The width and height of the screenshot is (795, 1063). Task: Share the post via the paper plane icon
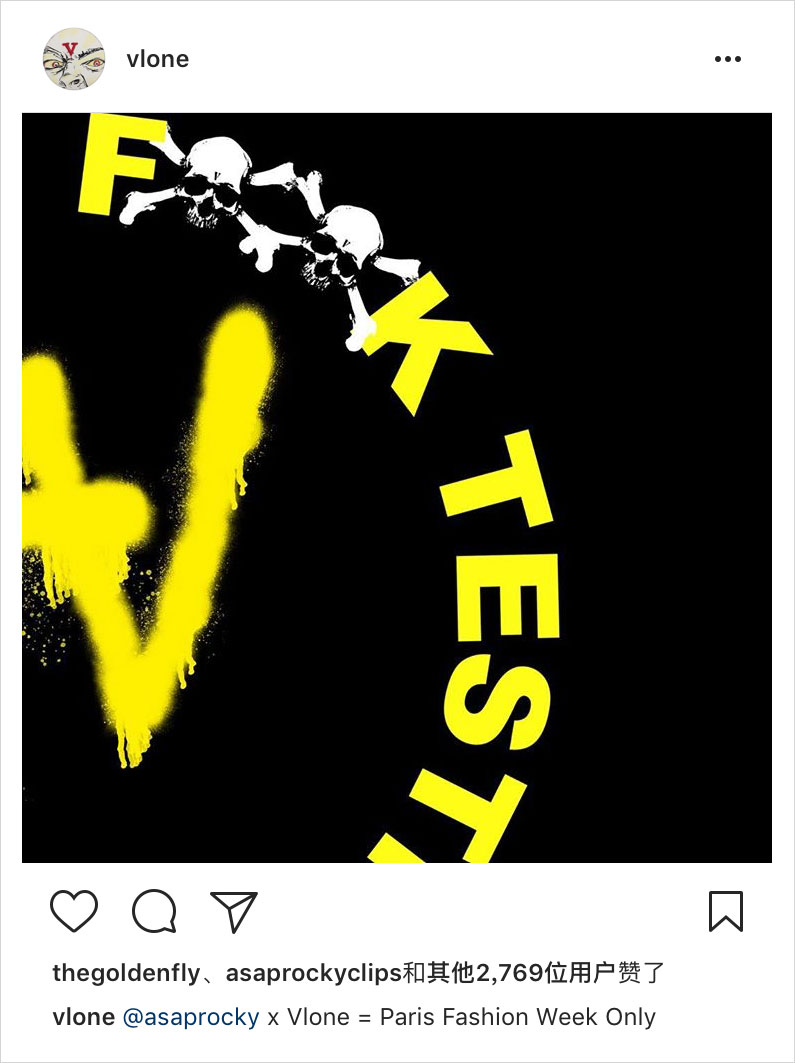pyautogui.click(x=234, y=911)
